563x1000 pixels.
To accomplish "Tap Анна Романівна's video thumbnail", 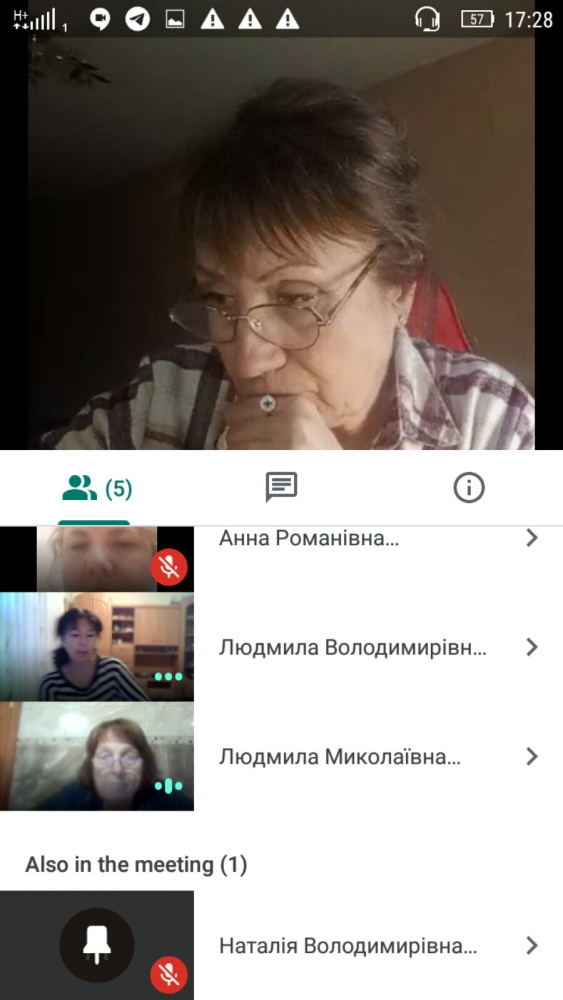I will pos(97,559).
